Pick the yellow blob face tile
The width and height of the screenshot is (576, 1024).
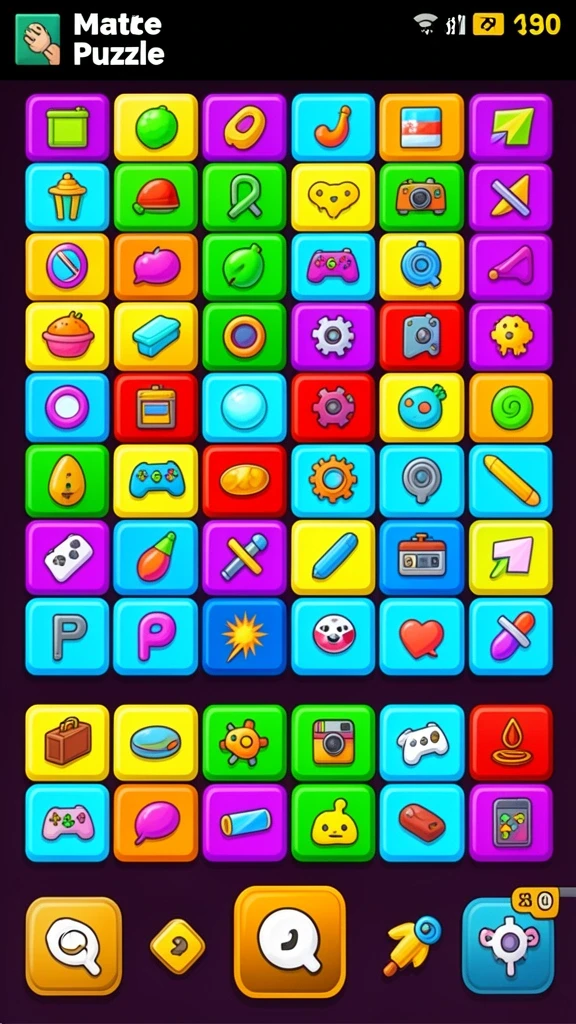333,823
